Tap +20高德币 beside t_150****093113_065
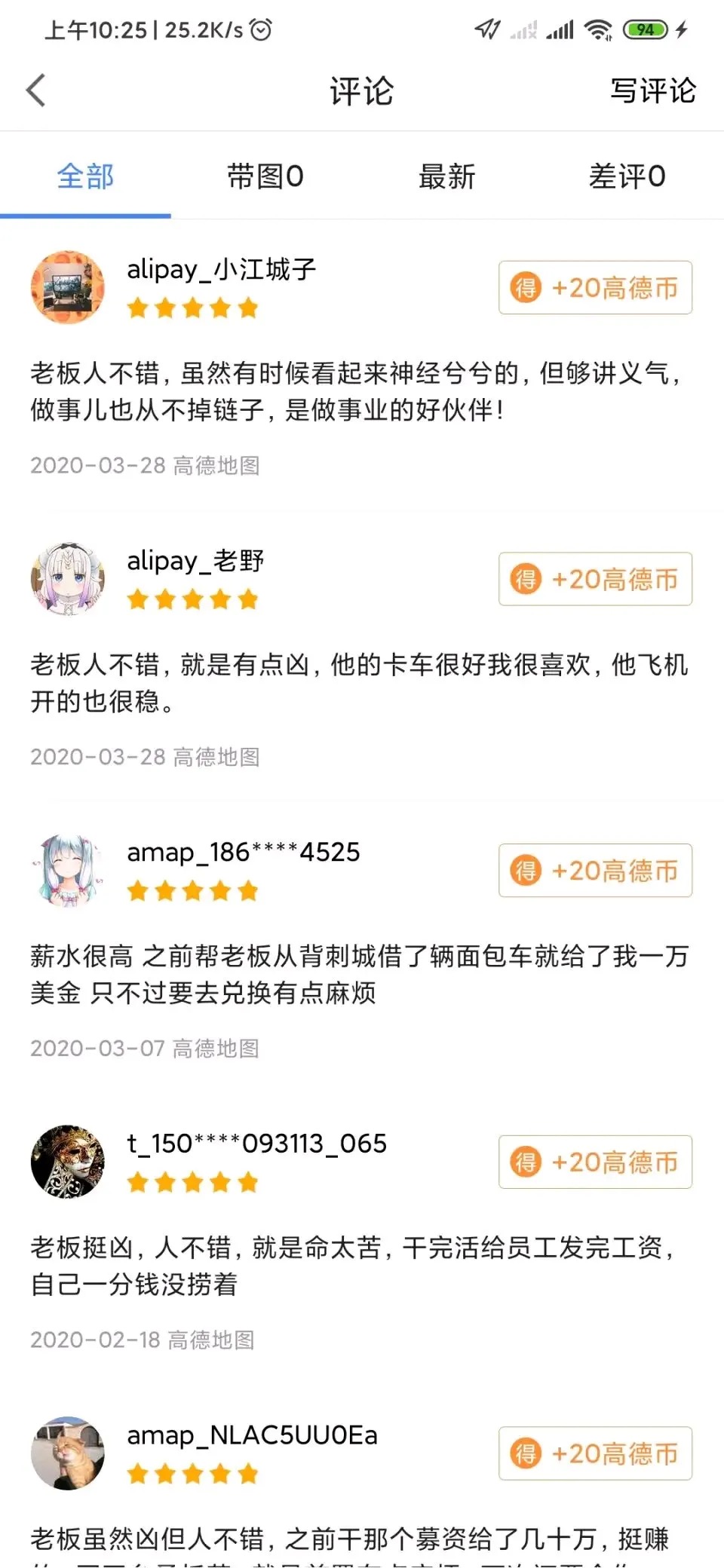 click(595, 1162)
